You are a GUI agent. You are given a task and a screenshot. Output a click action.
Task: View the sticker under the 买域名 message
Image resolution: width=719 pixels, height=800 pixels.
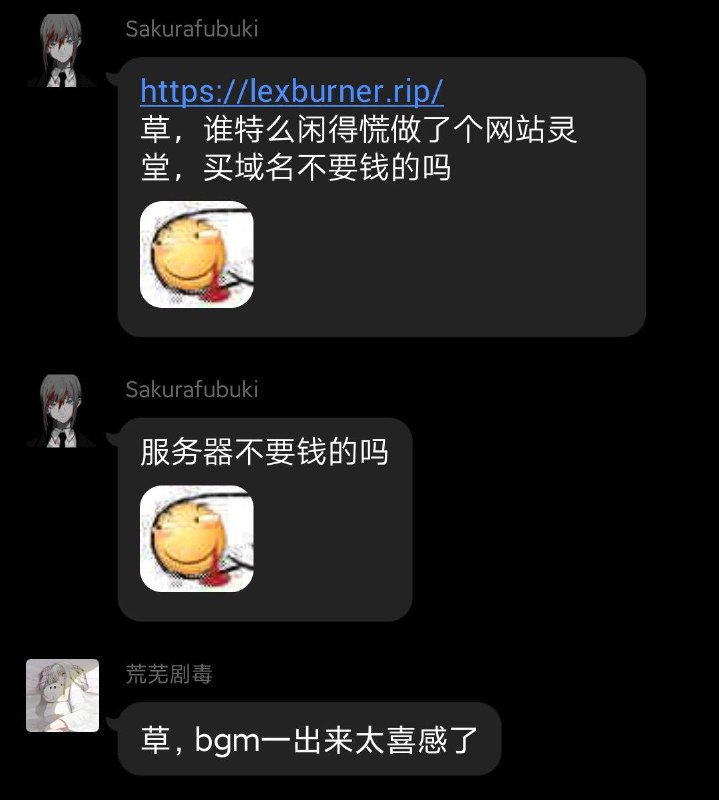click(x=197, y=254)
